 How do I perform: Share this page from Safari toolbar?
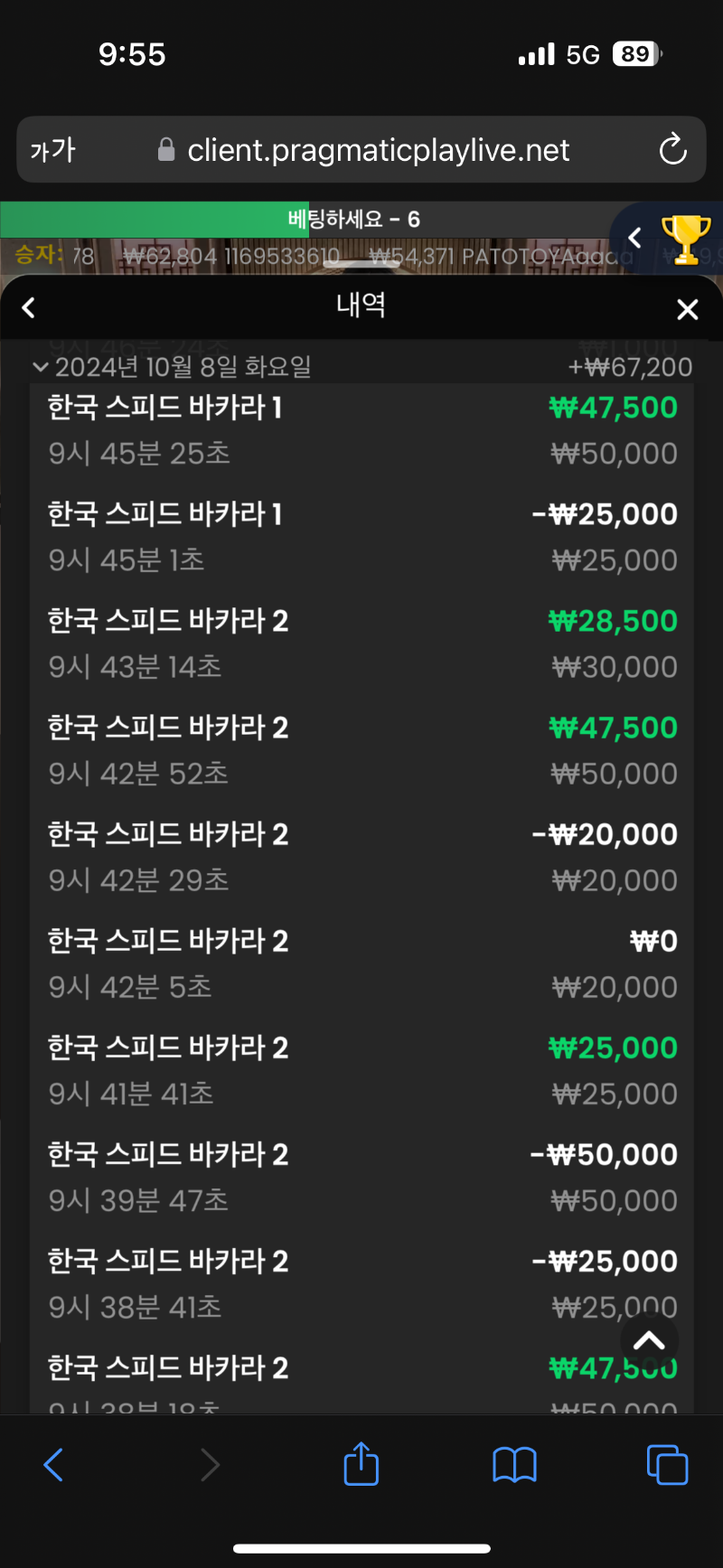click(x=361, y=1464)
